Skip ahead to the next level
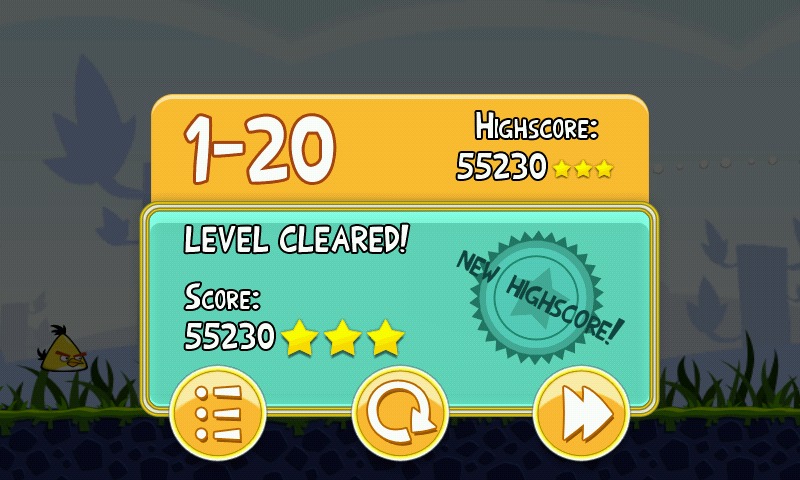Screen dimensions: 800x480 (x=581, y=413)
